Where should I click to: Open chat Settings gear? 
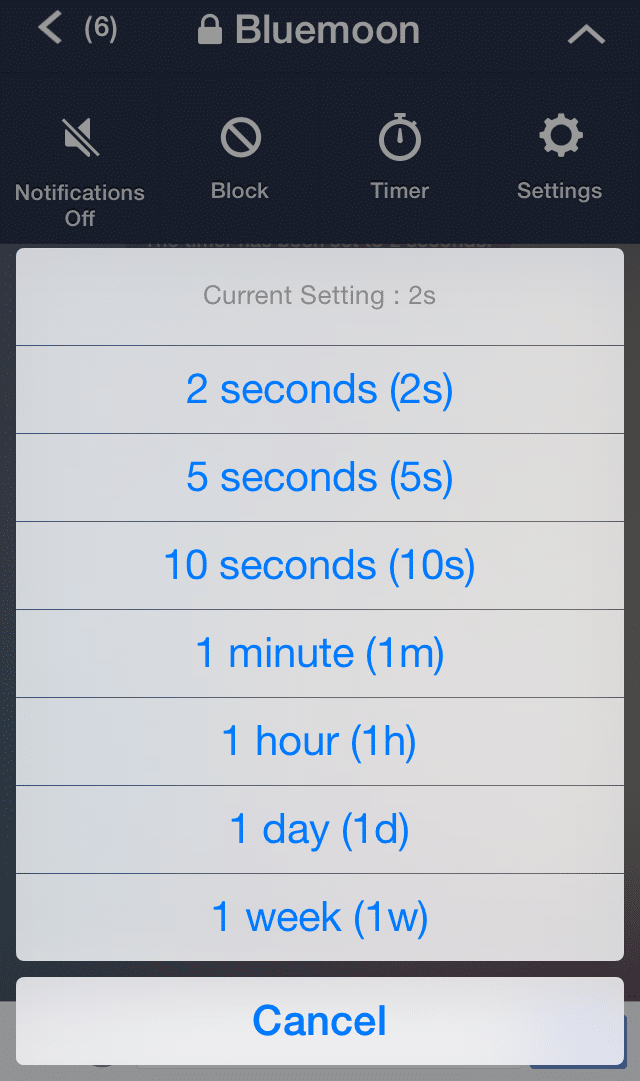click(x=560, y=159)
